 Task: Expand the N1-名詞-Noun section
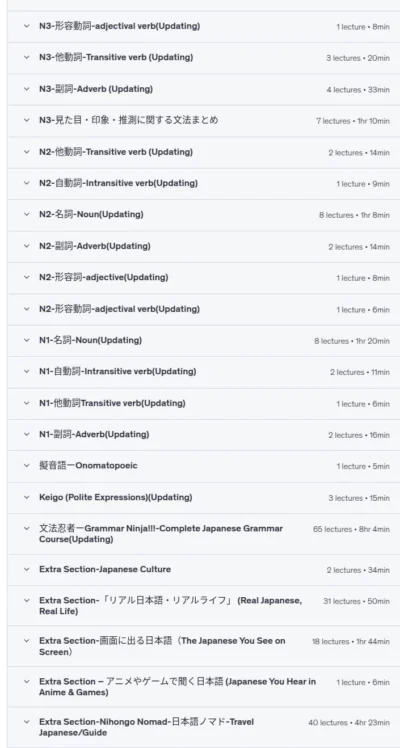[x=204, y=341]
